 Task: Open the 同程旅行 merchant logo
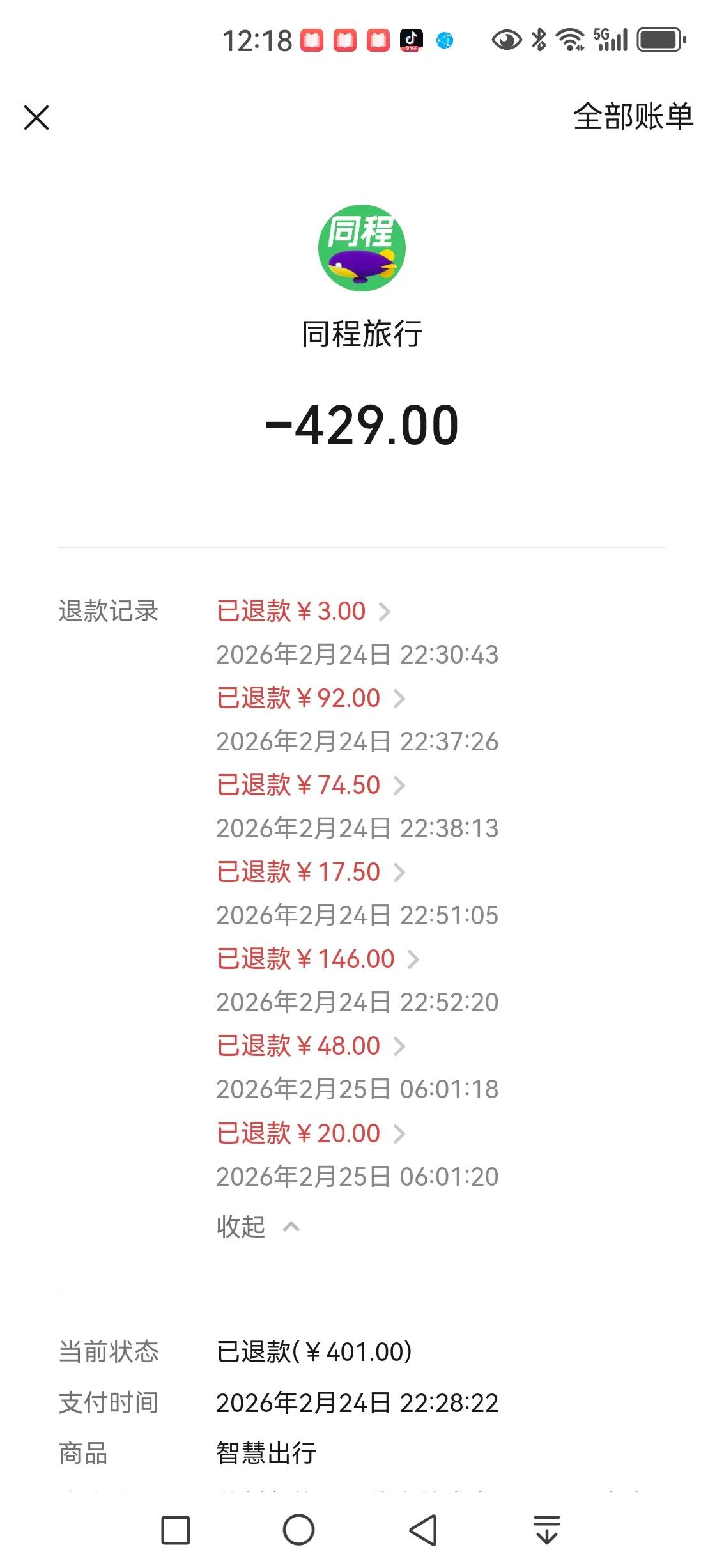tap(362, 248)
